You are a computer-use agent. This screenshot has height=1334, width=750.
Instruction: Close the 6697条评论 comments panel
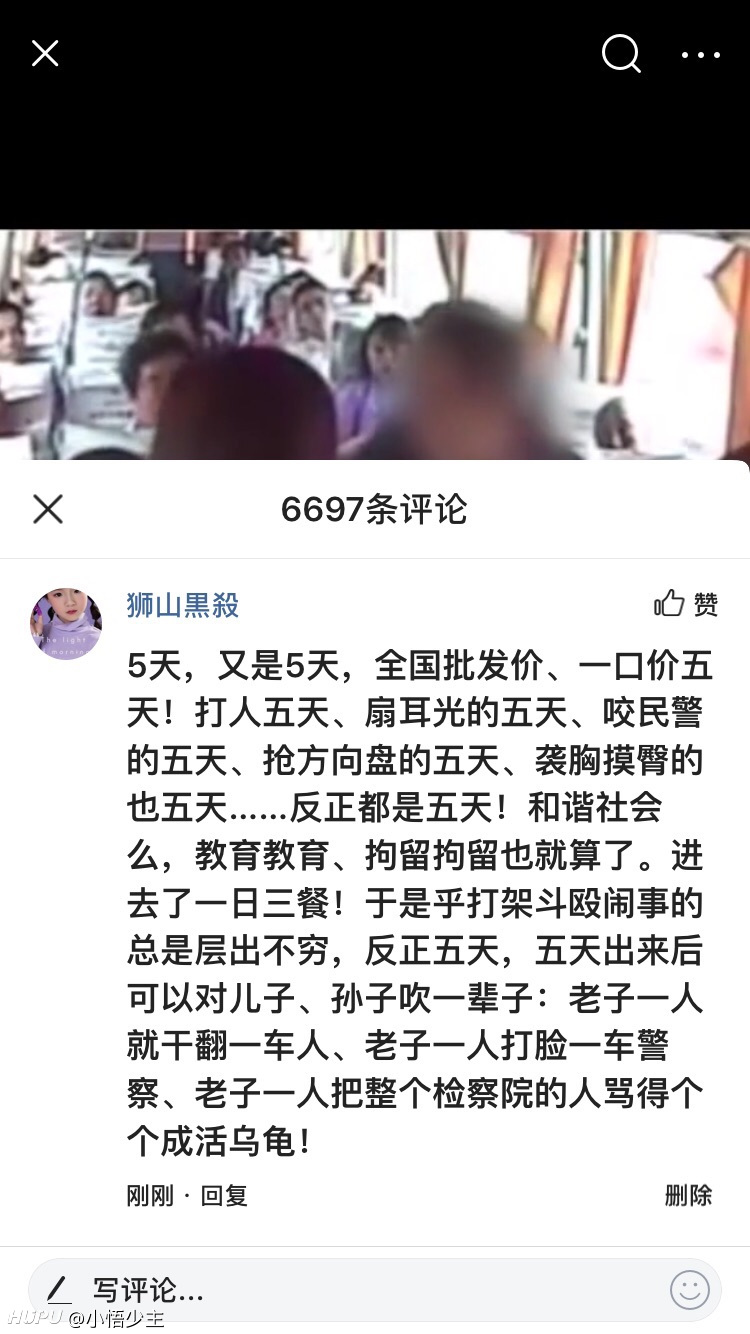(47, 509)
